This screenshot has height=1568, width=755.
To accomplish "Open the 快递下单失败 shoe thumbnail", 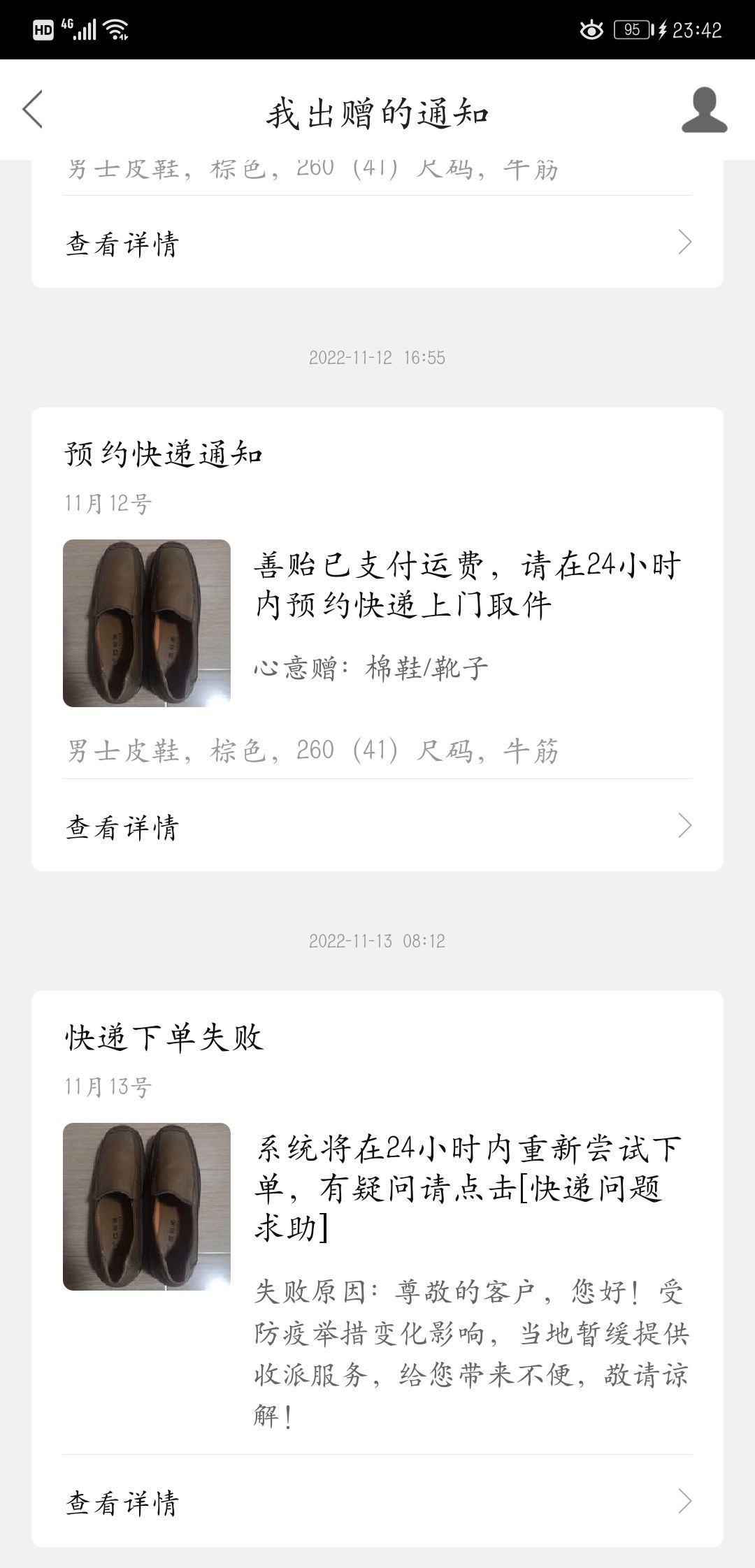I will tap(147, 1207).
